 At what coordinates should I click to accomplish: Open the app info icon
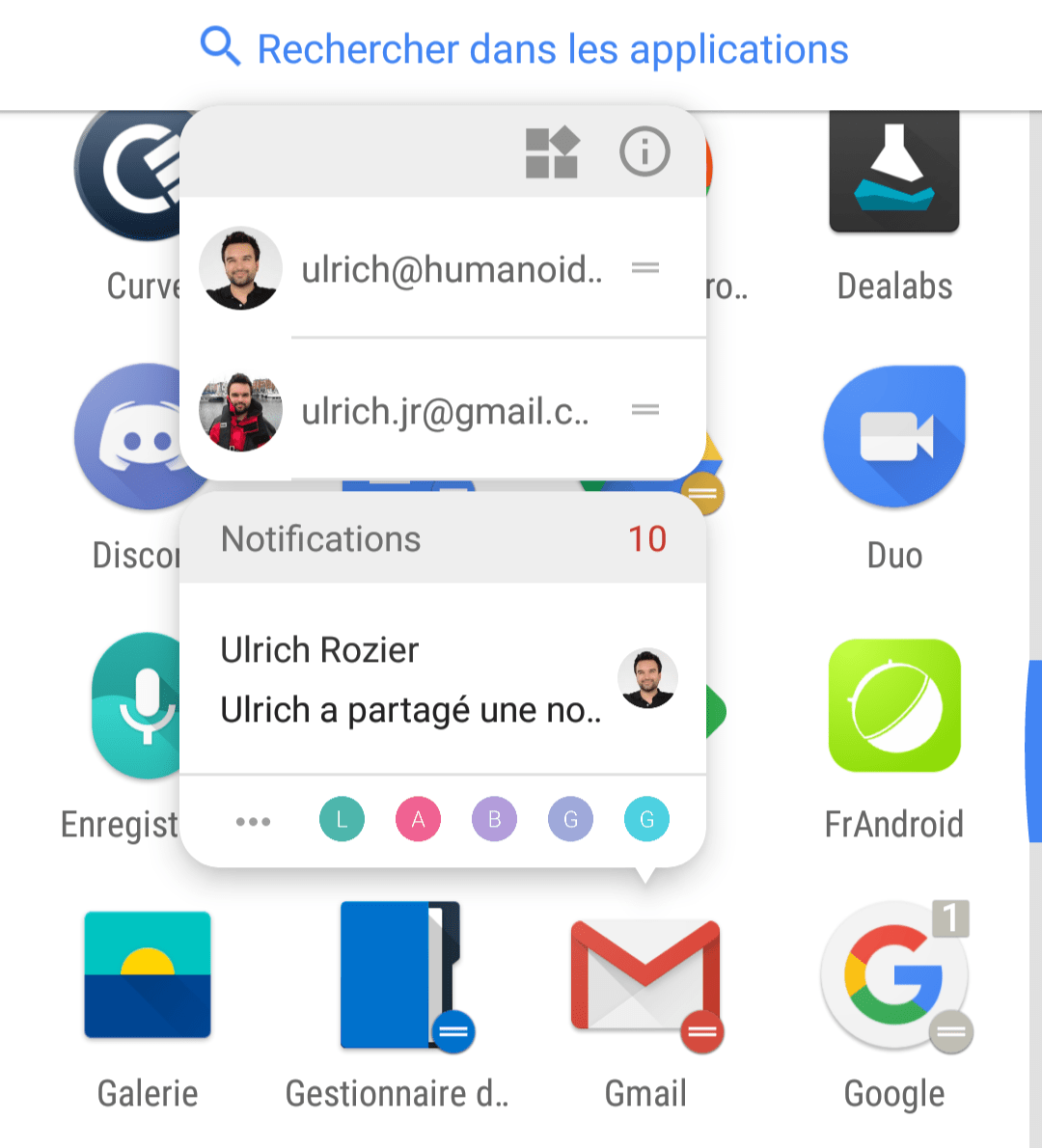tap(644, 151)
